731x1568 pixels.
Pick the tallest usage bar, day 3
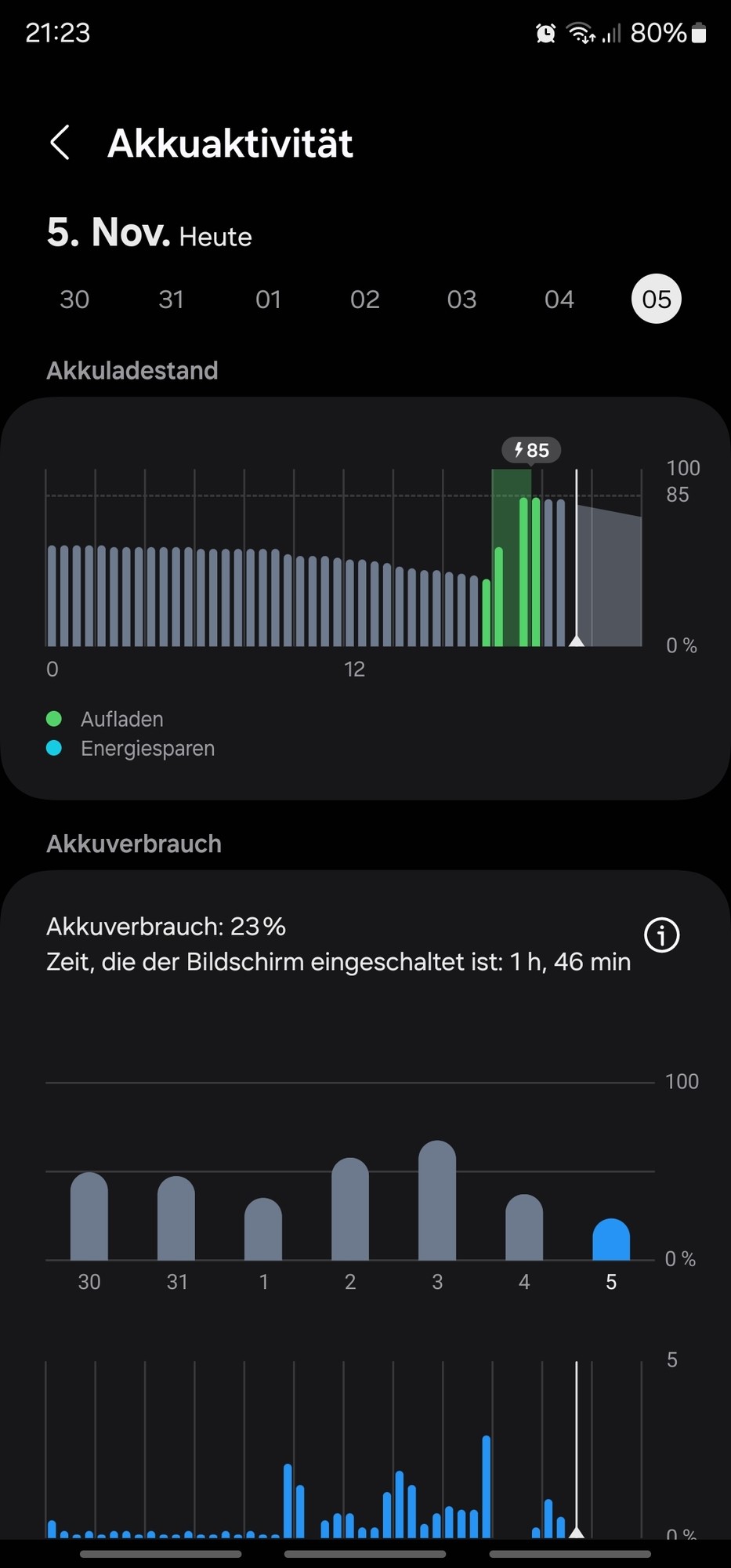437,1201
